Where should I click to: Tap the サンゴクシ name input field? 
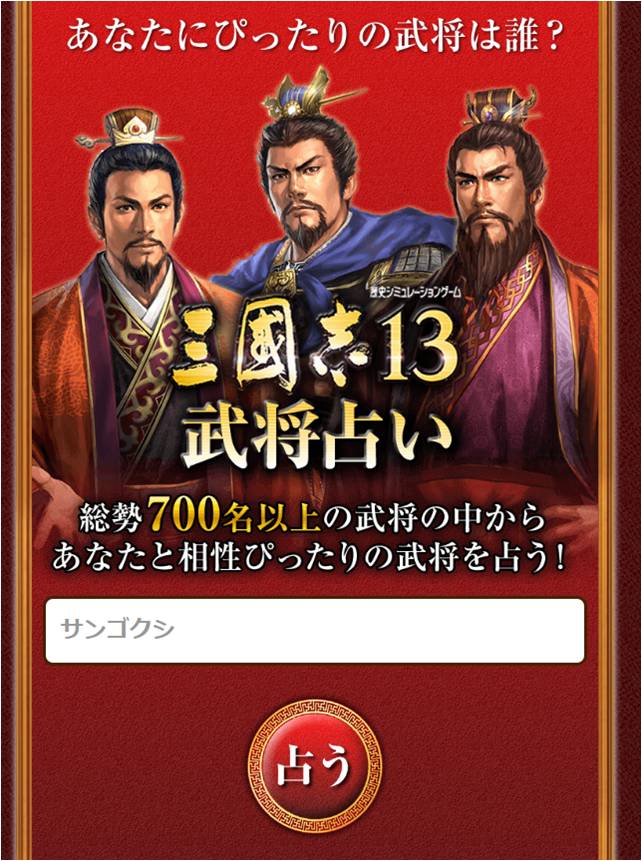click(x=315, y=631)
